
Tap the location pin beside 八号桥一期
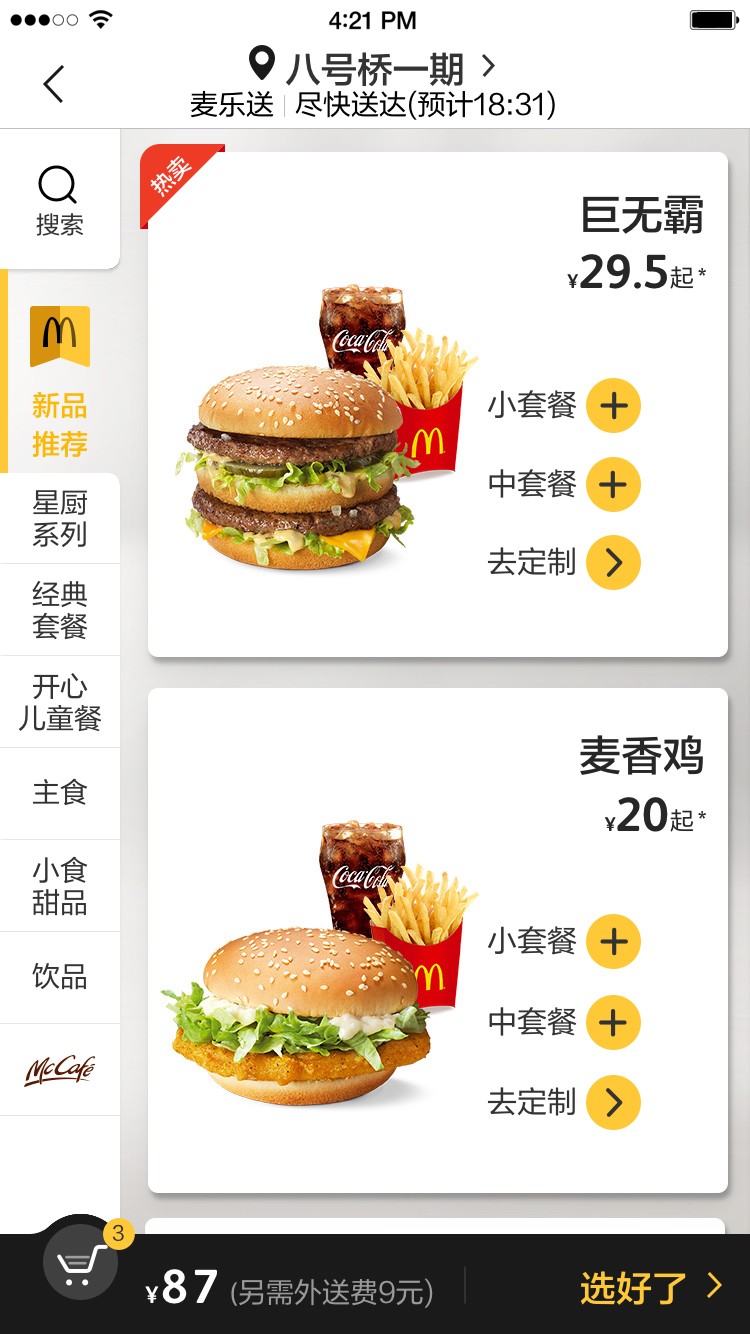(x=262, y=65)
